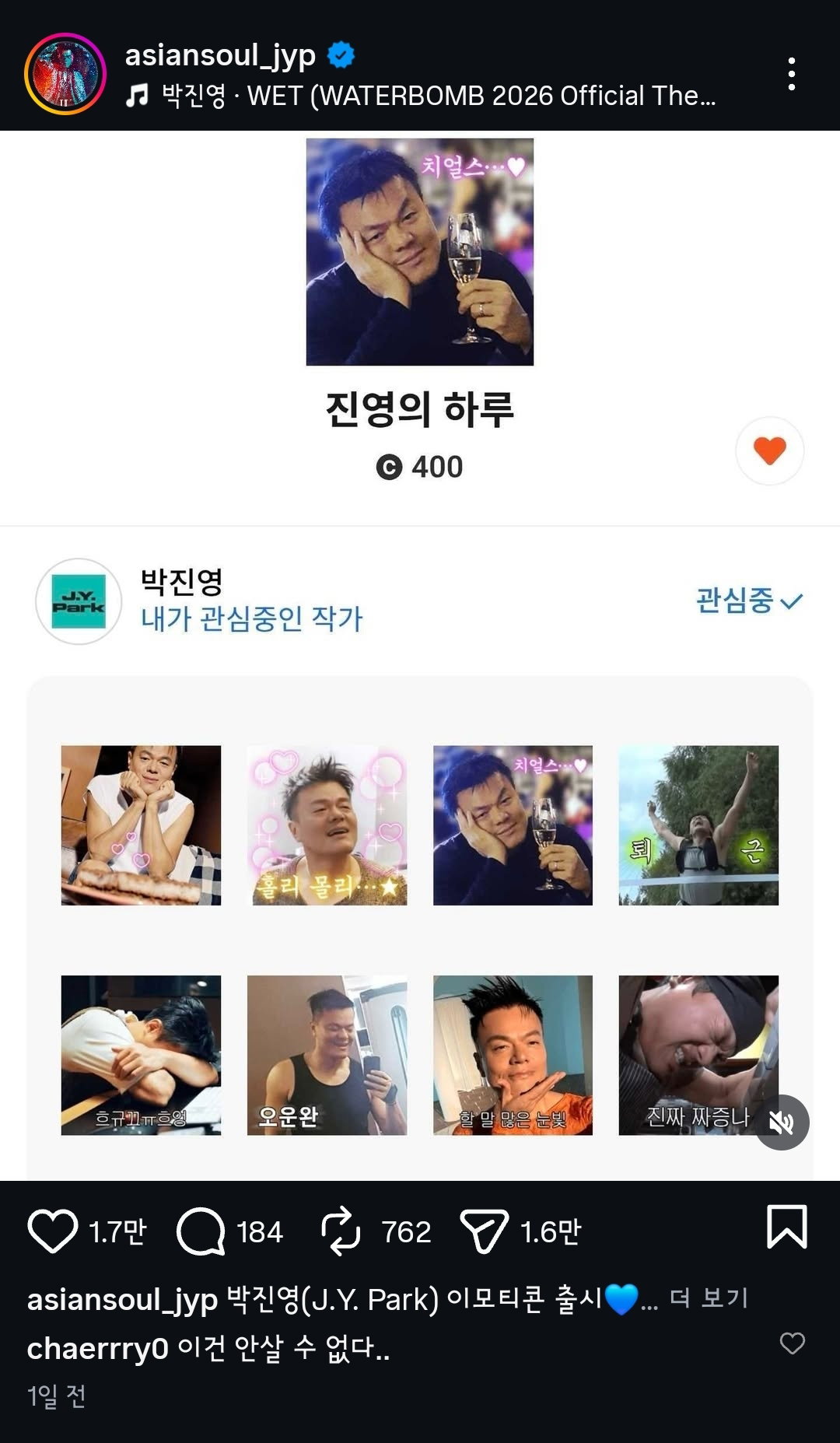Open chaerrry0's profile
The height and width of the screenshot is (1443, 840).
click(x=97, y=1348)
